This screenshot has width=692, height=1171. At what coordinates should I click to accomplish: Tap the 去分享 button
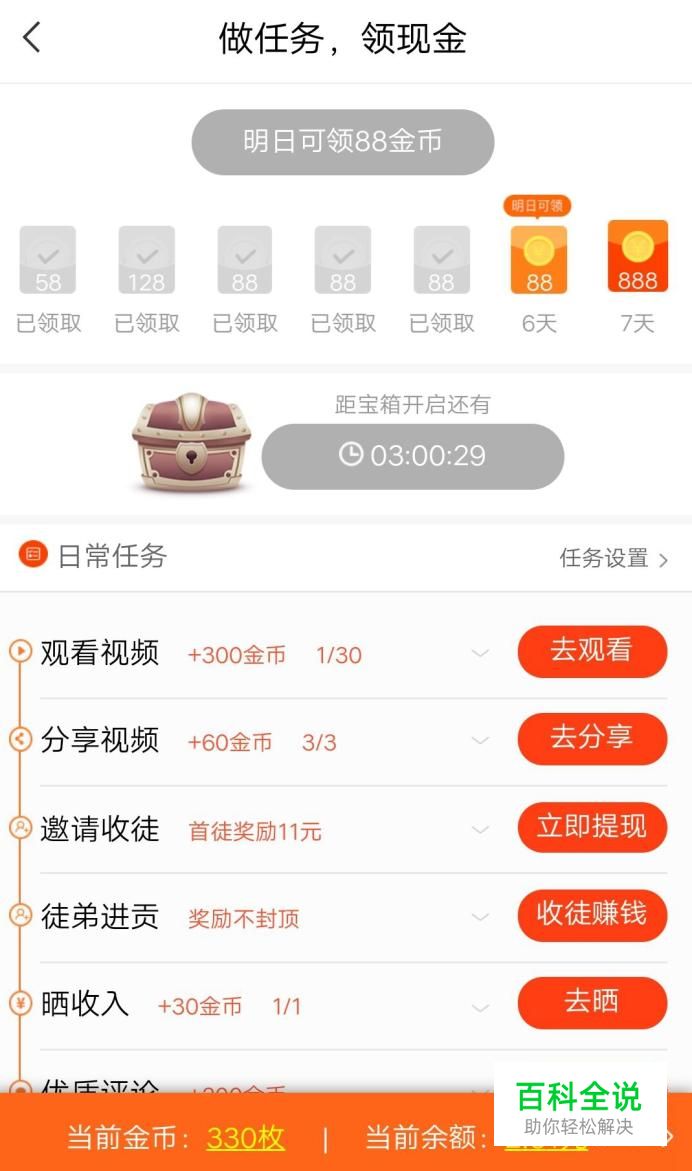click(x=591, y=738)
